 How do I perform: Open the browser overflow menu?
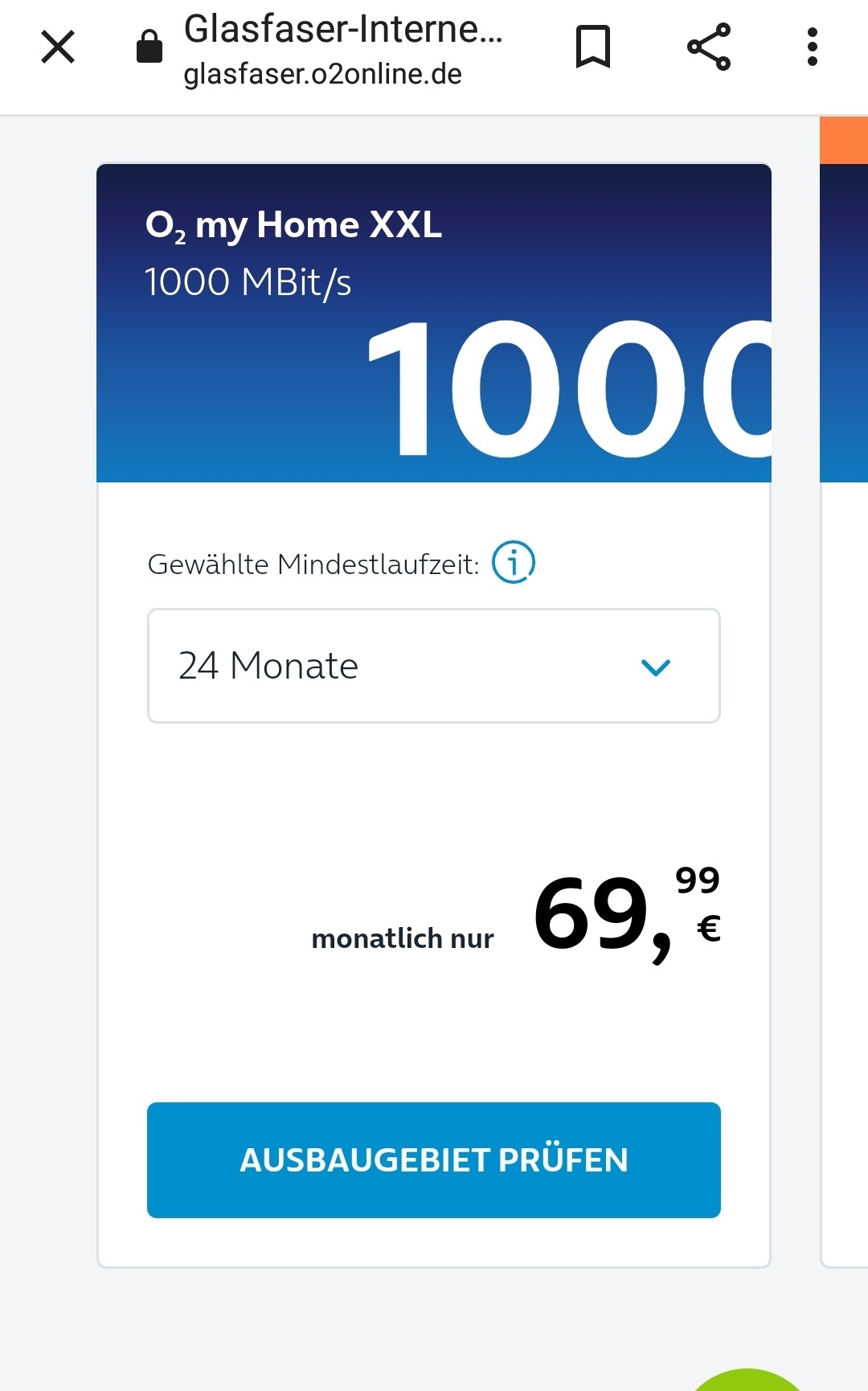[813, 47]
